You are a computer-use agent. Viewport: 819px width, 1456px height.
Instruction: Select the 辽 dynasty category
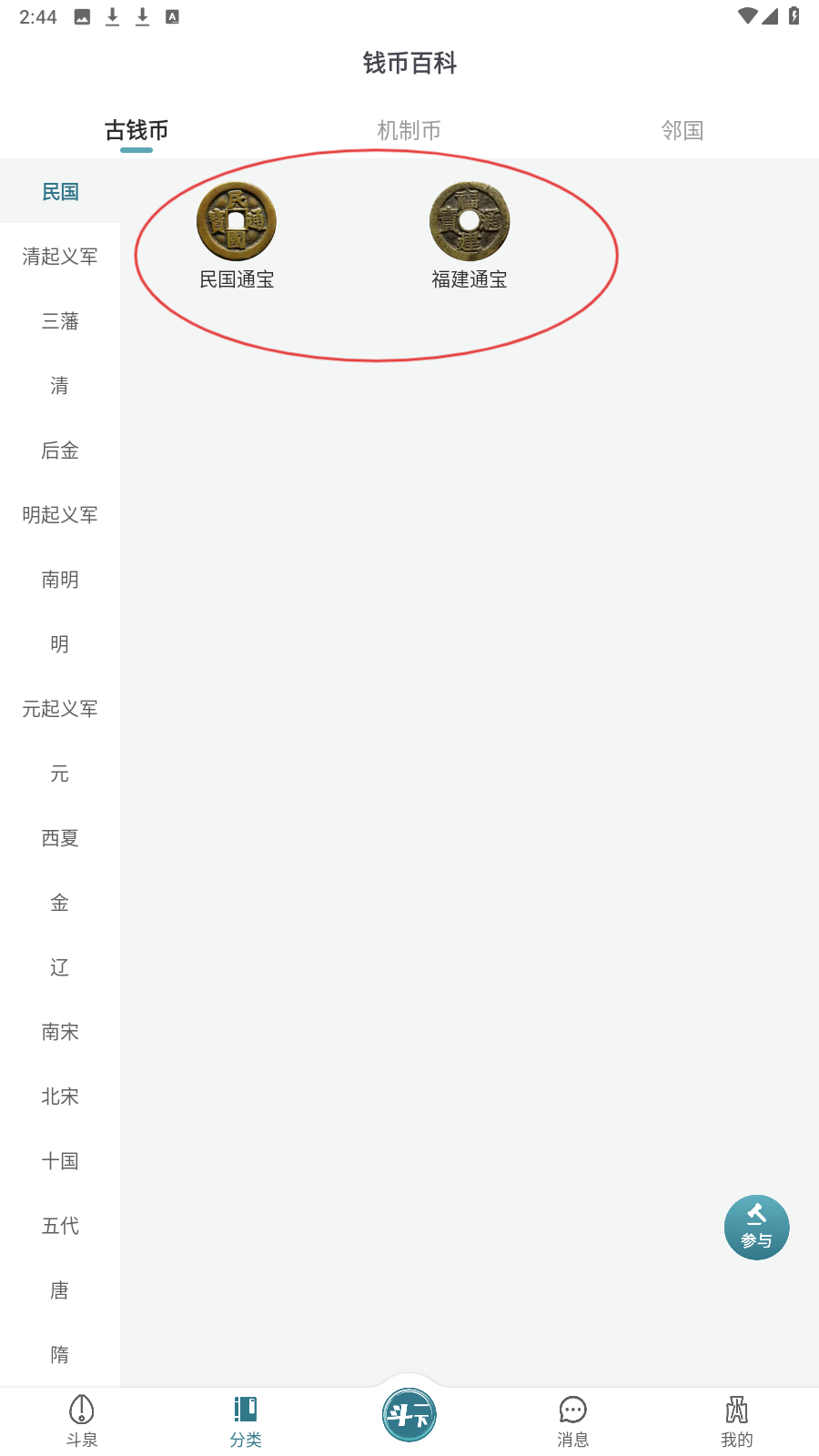click(60, 967)
